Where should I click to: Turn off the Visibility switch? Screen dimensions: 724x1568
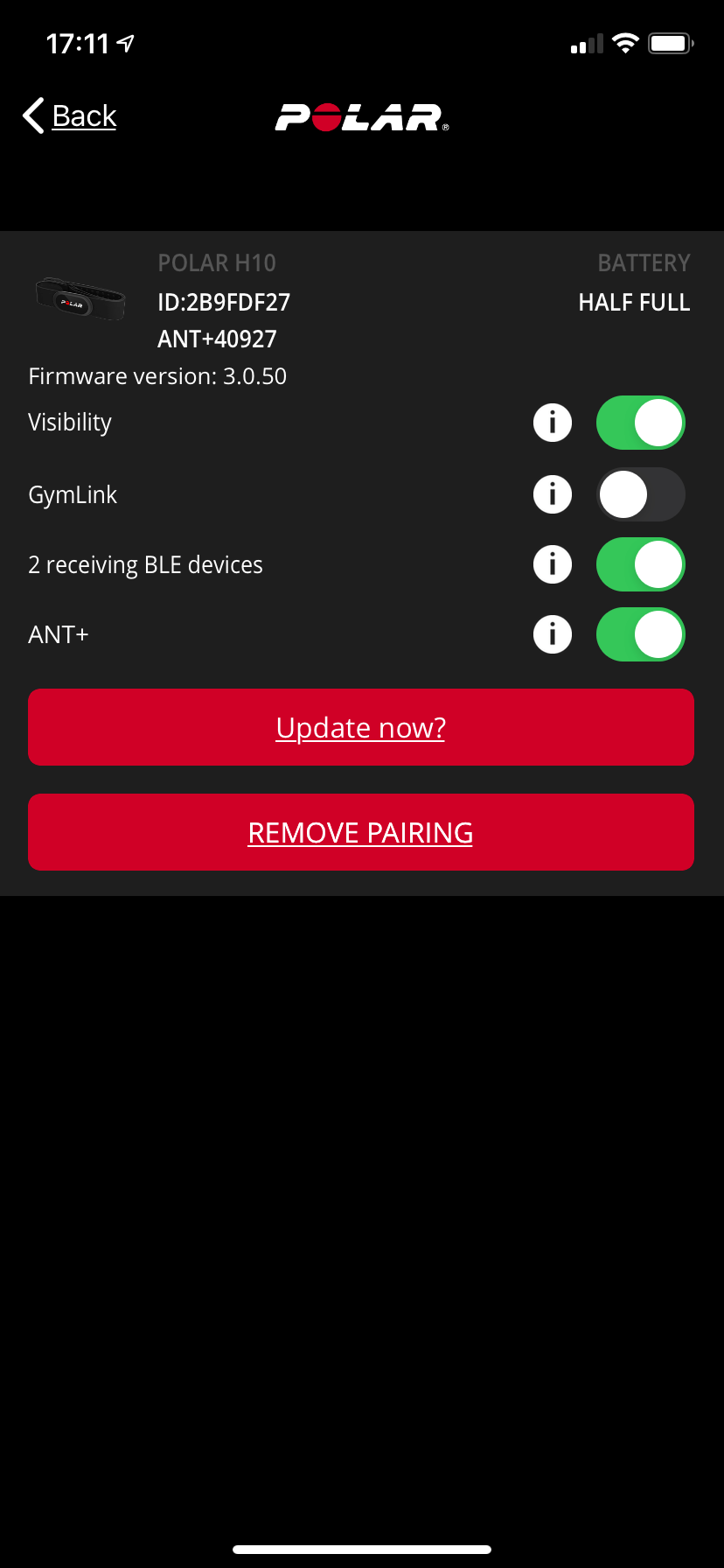[x=640, y=423]
